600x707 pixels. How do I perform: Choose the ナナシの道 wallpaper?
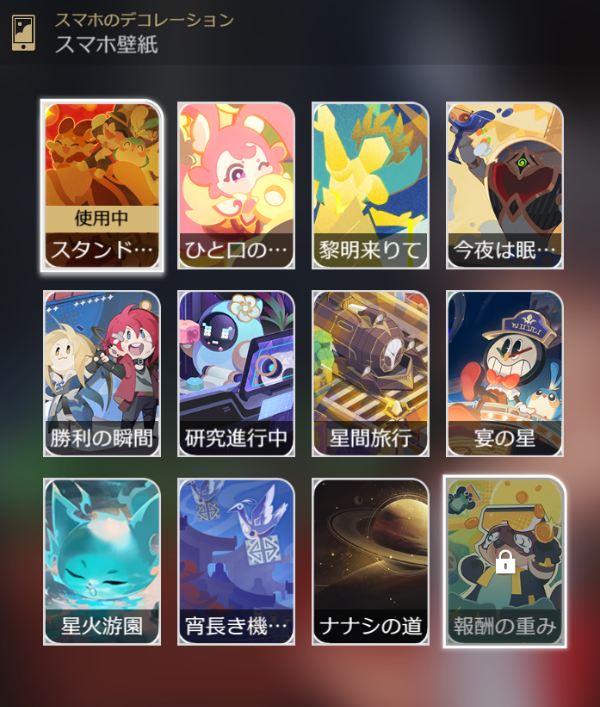pos(370,561)
